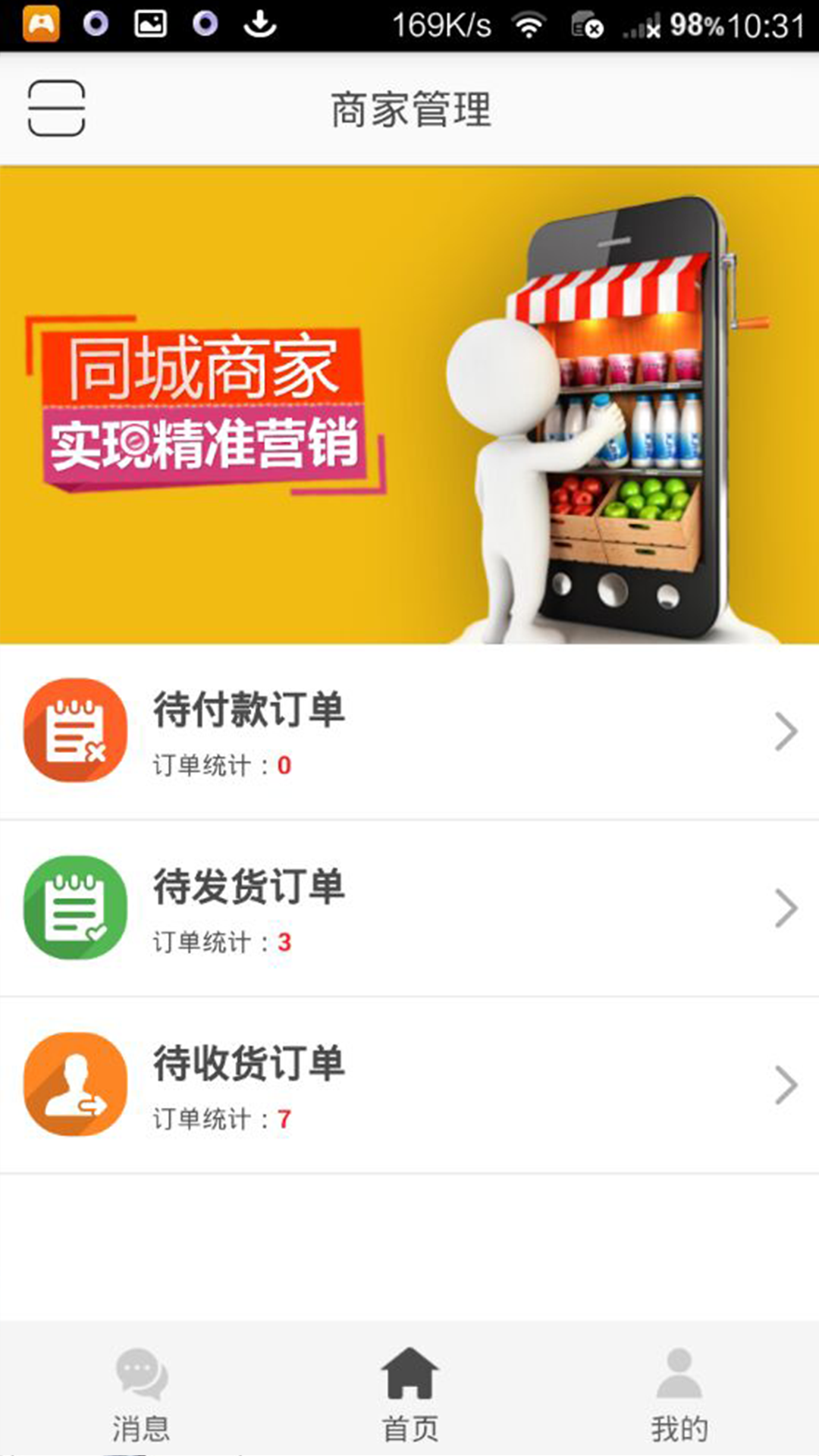The width and height of the screenshot is (819, 1456).
Task: Open the 待收货订单 row
Action: (409, 1085)
